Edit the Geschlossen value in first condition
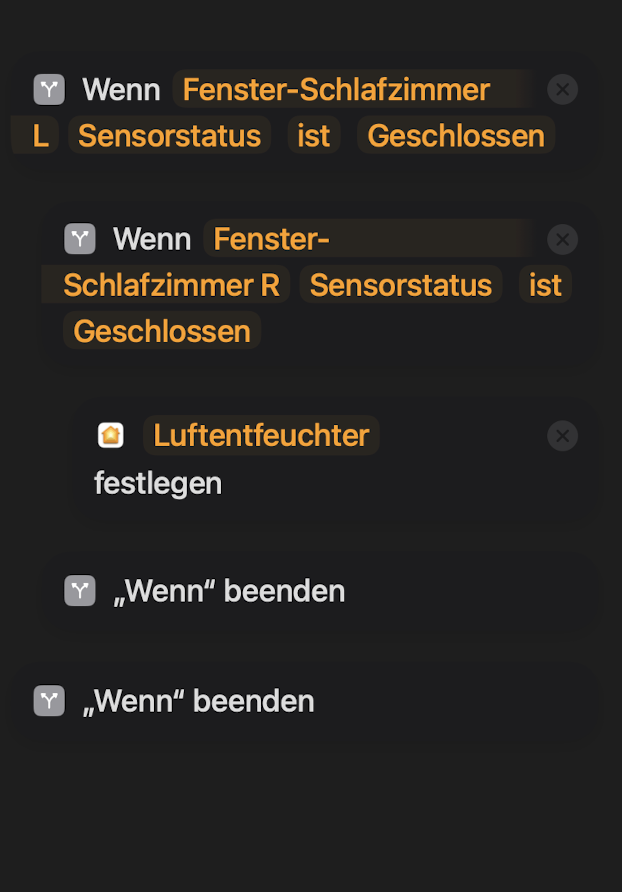The height and width of the screenshot is (892, 622). pos(455,136)
